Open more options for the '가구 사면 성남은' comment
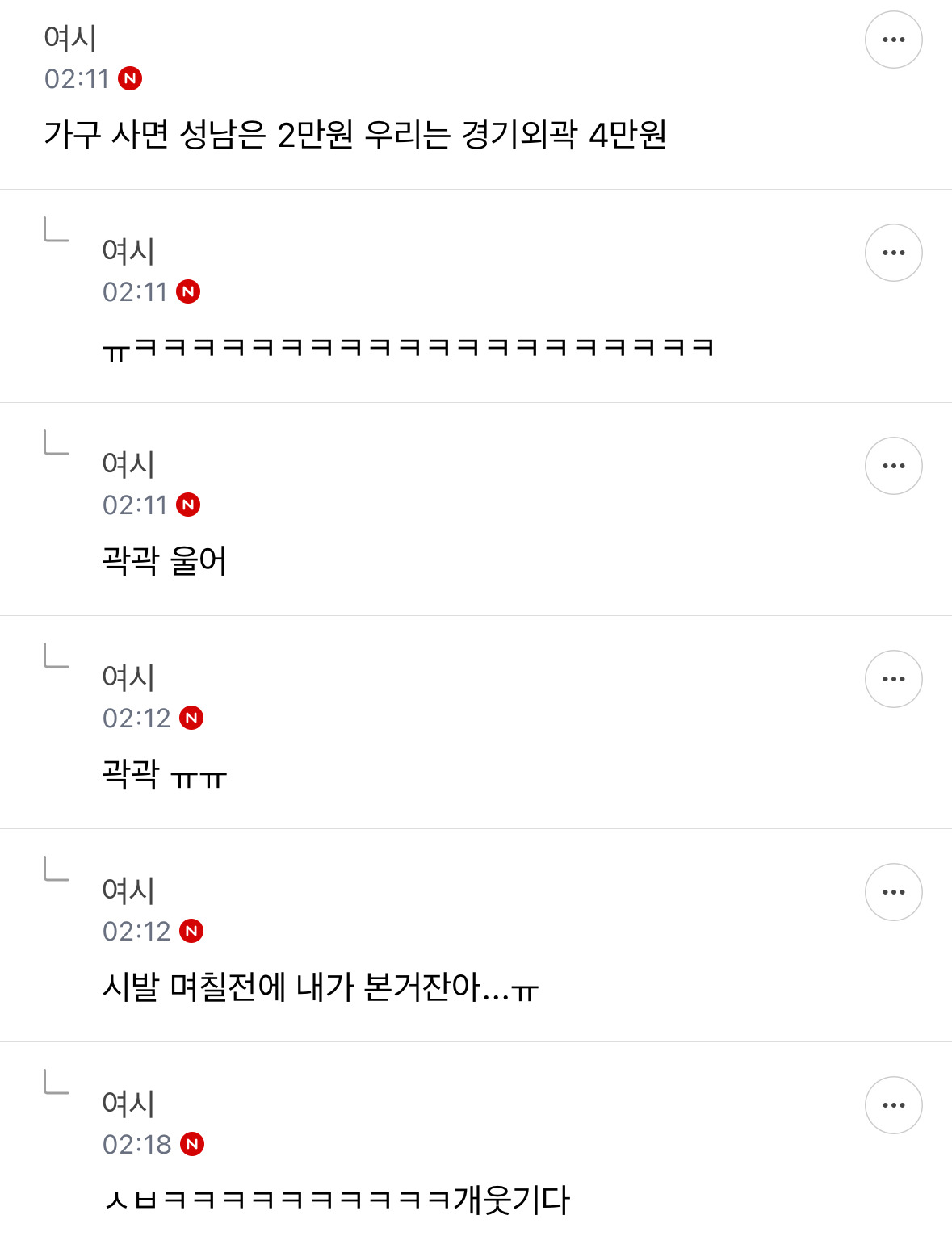Viewport: 952px width, 1236px height. click(x=893, y=40)
